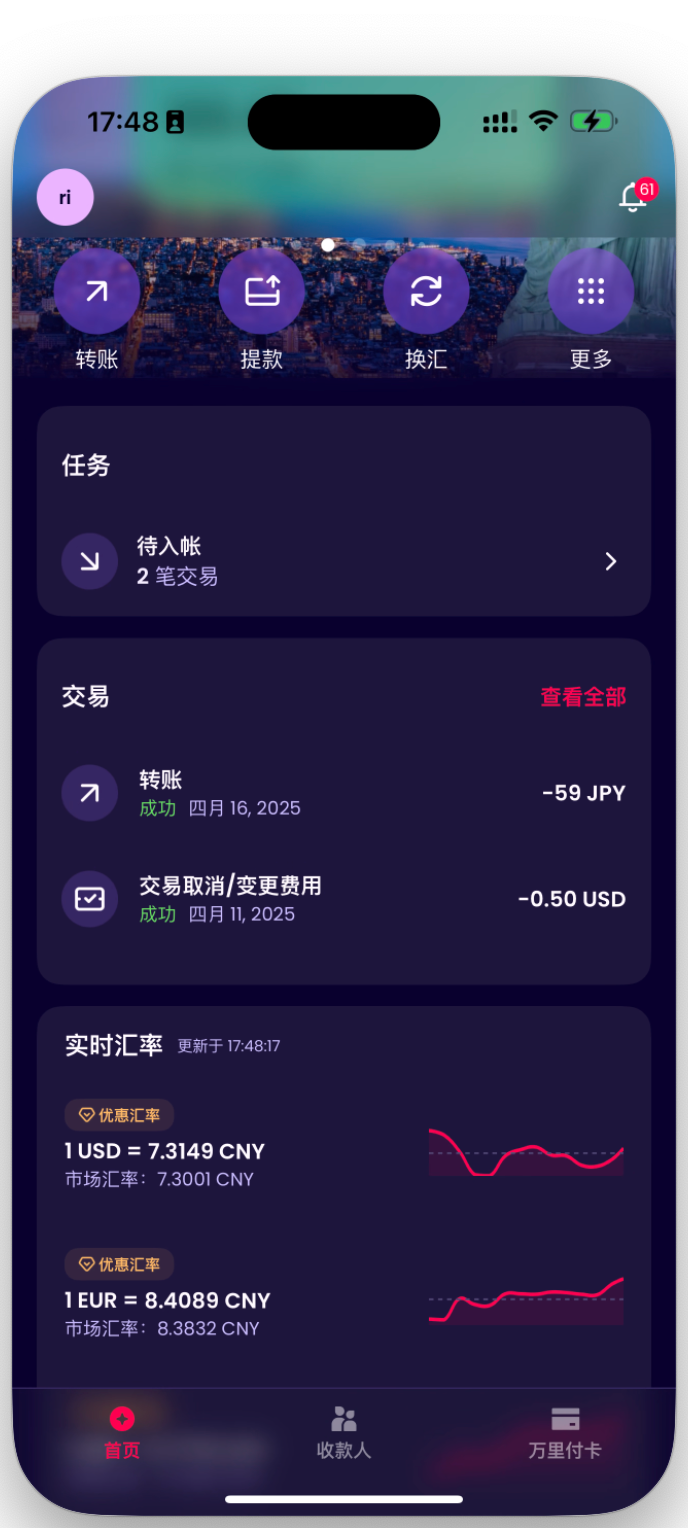Open 换汇 currency exchange
The height and width of the screenshot is (1528, 688).
pyautogui.click(x=426, y=292)
